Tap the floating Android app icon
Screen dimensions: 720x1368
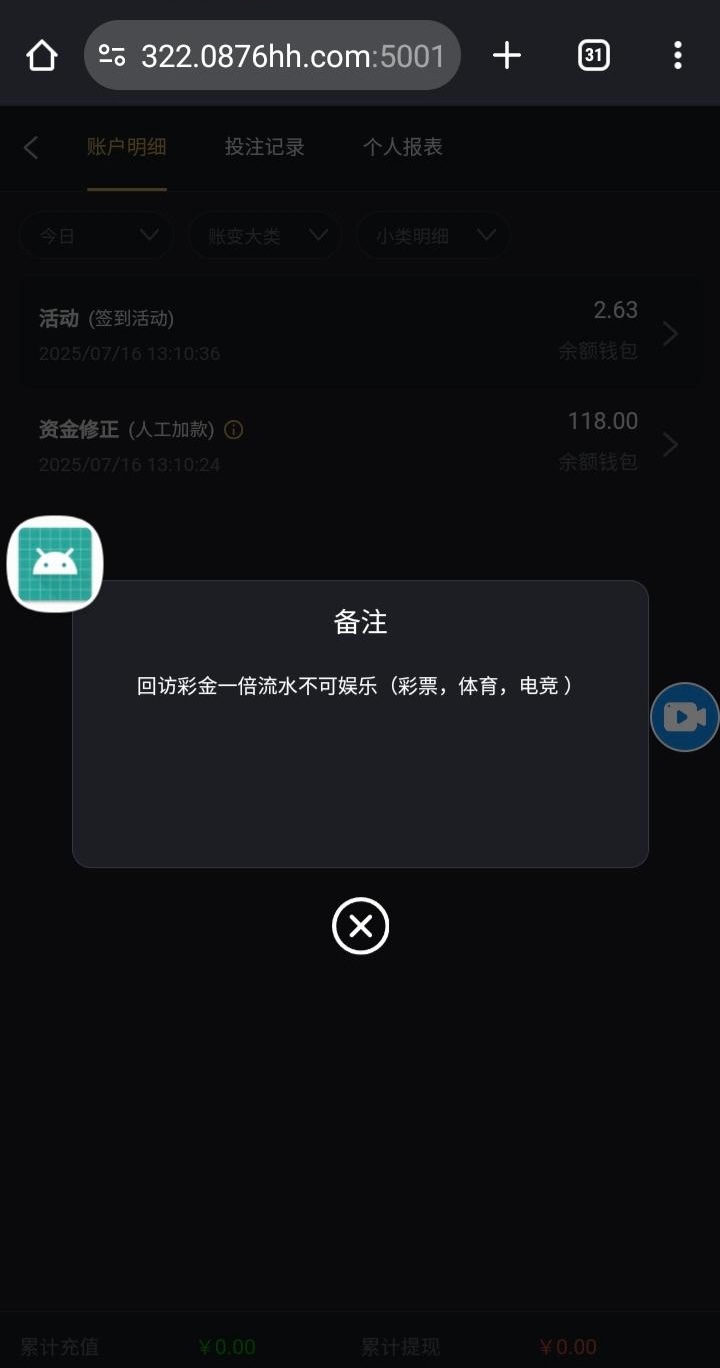(55, 563)
